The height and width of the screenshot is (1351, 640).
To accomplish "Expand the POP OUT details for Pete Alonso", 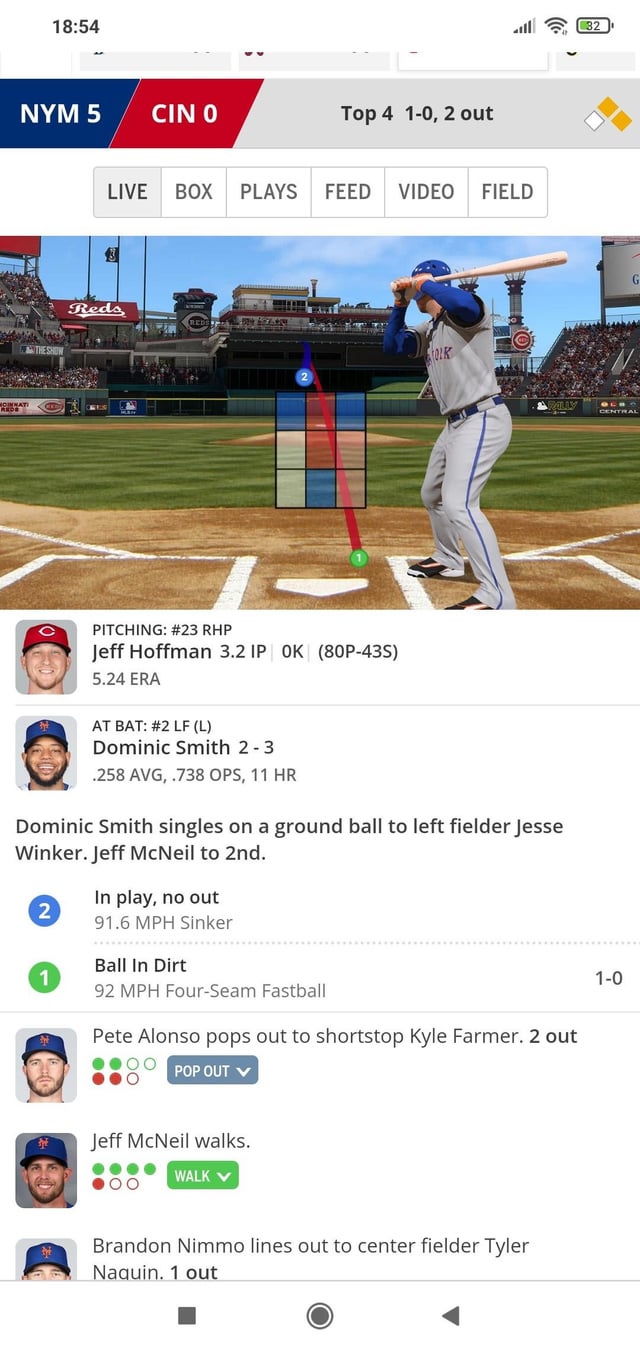I will pyautogui.click(x=212, y=1071).
